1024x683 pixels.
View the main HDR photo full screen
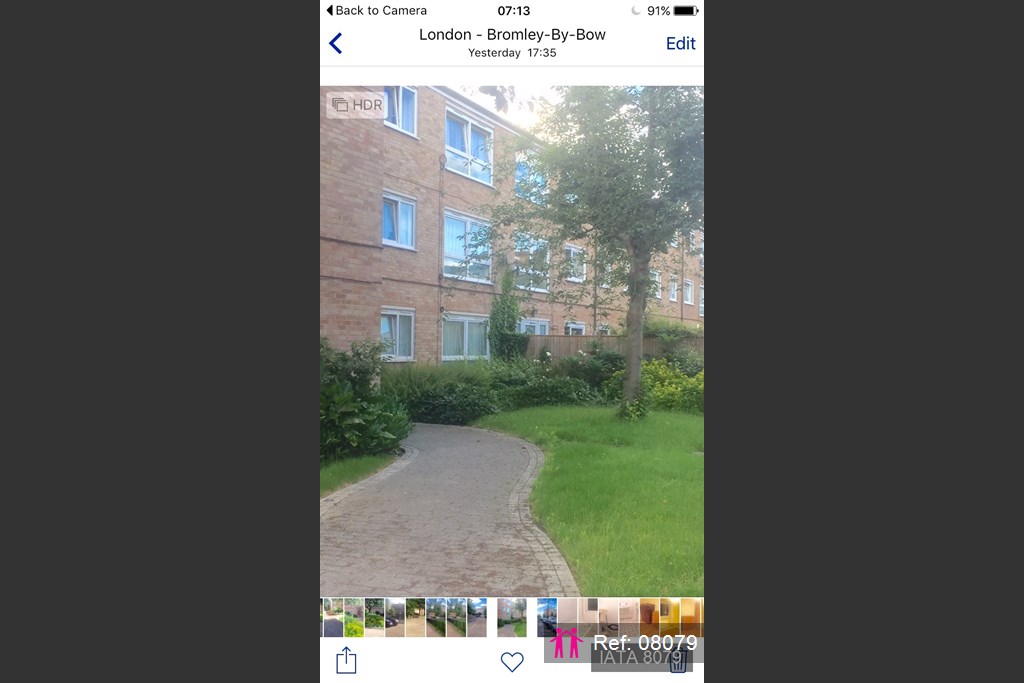pyautogui.click(x=512, y=340)
